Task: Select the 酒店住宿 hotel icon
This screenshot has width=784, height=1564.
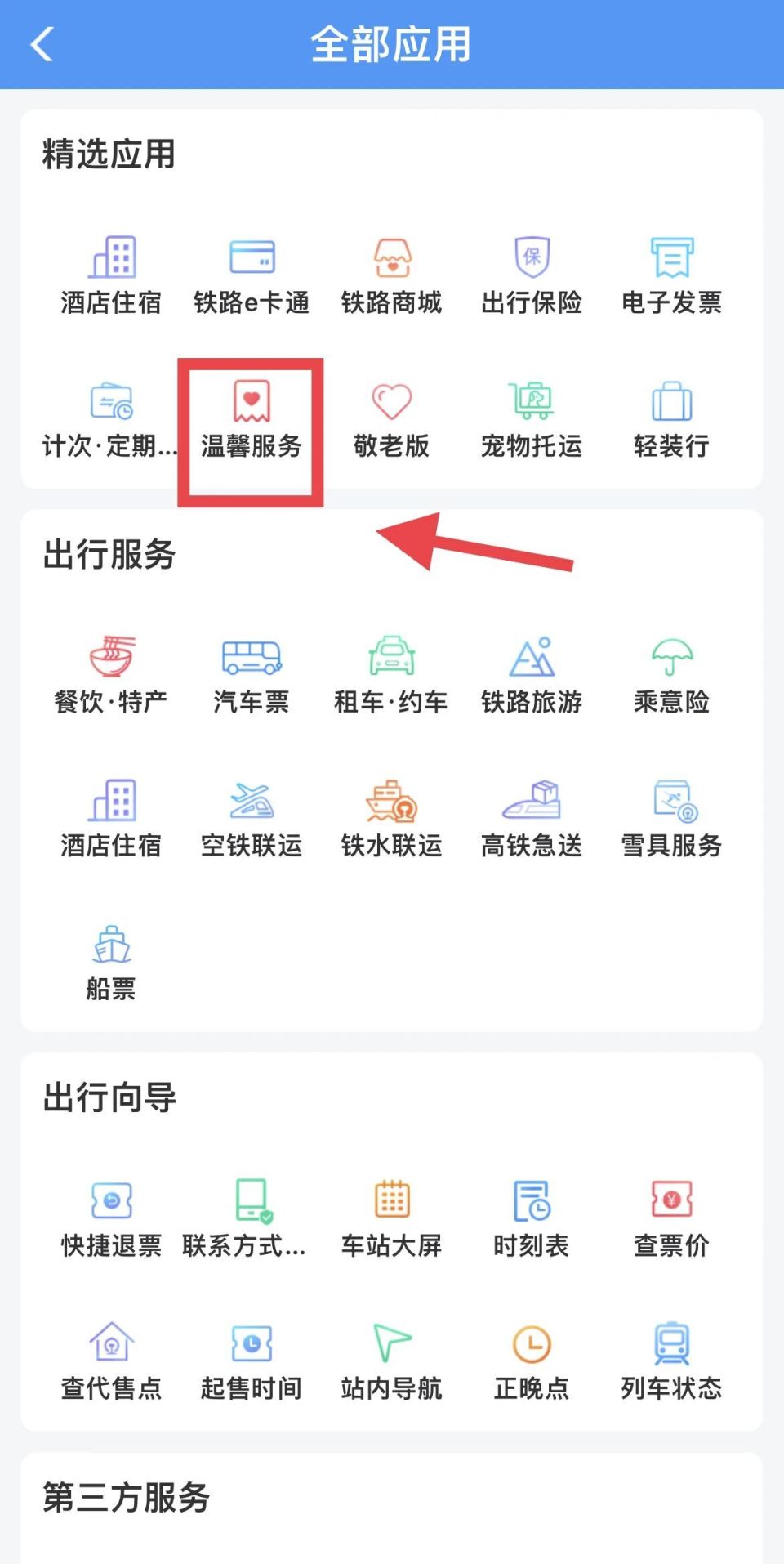Action: click(111, 274)
